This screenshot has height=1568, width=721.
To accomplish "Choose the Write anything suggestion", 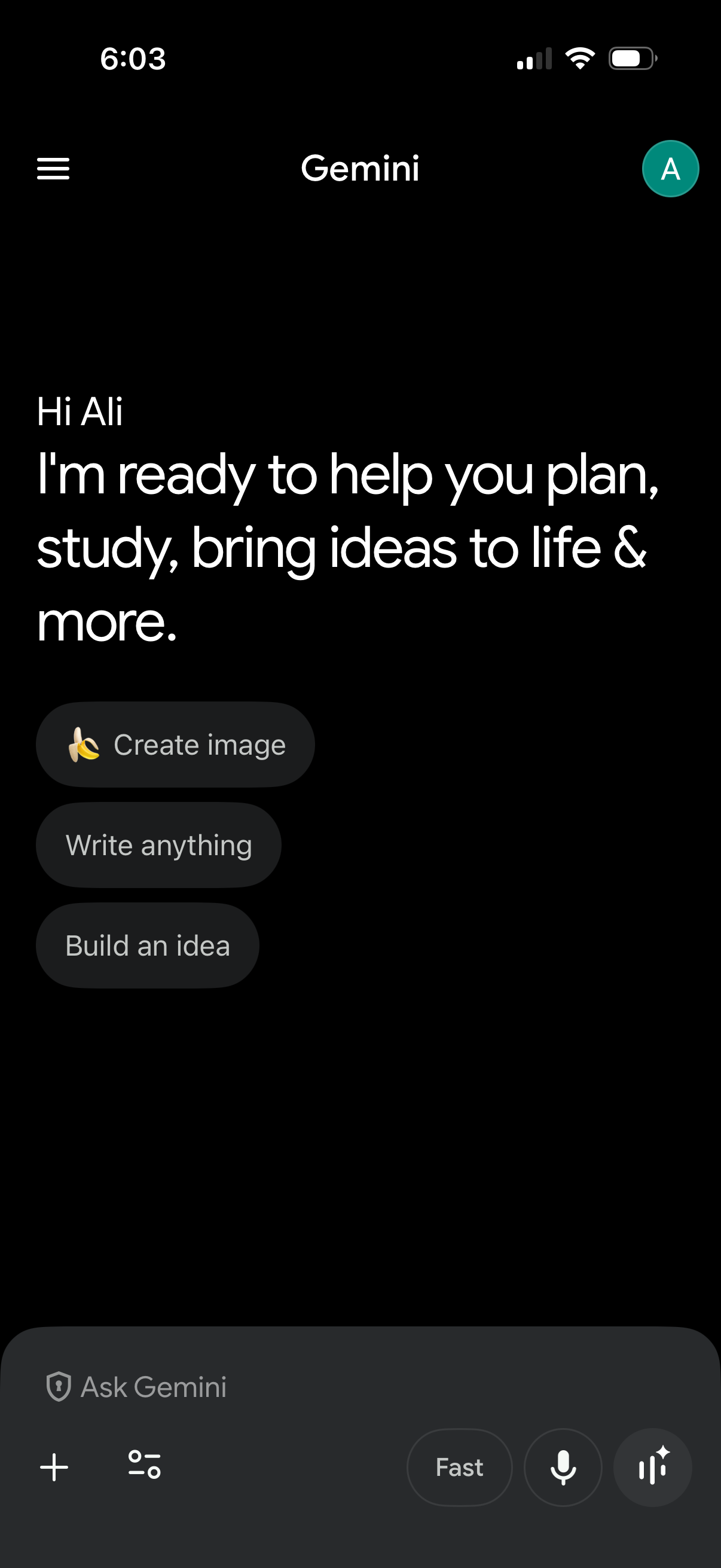I will coord(159,844).
